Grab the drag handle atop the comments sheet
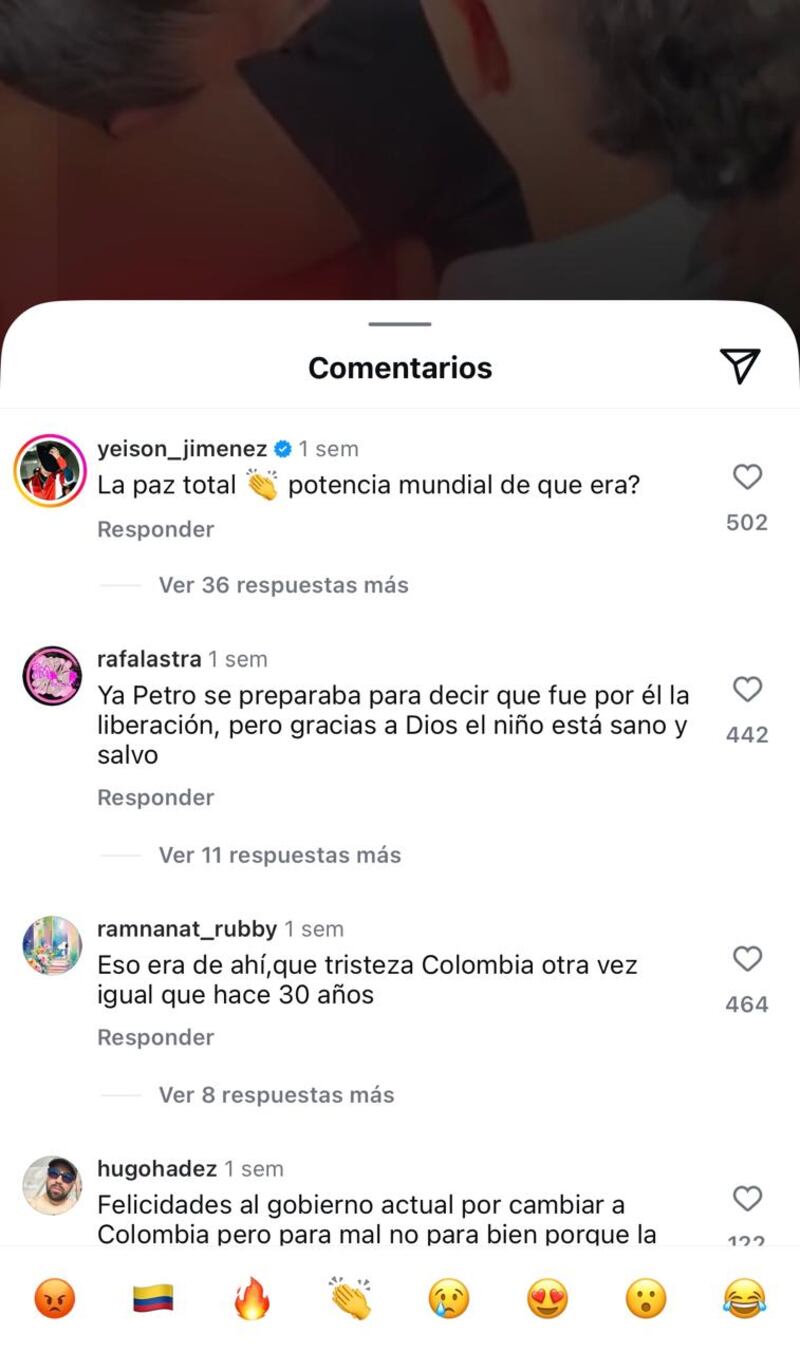Screen dimensions: 800x1352 [399, 323]
